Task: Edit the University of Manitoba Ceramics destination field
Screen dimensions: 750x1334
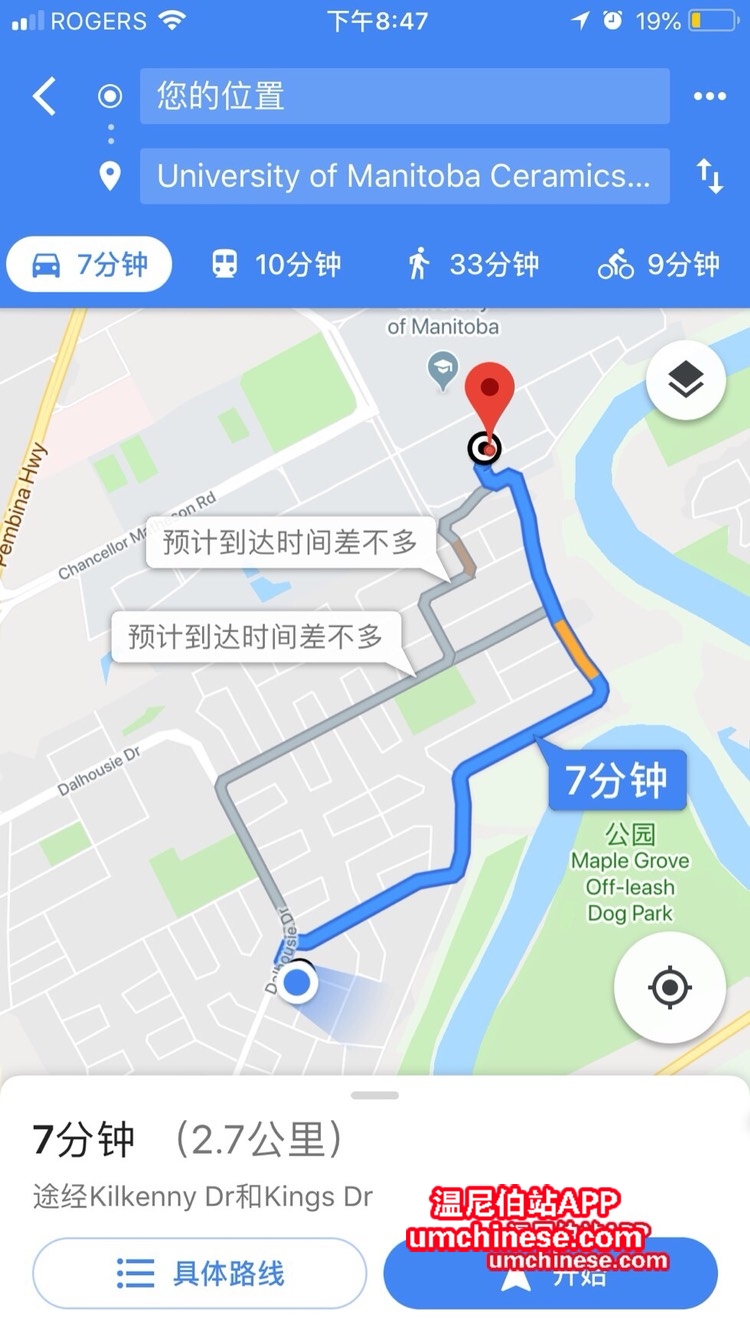Action: (x=404, y=176)
